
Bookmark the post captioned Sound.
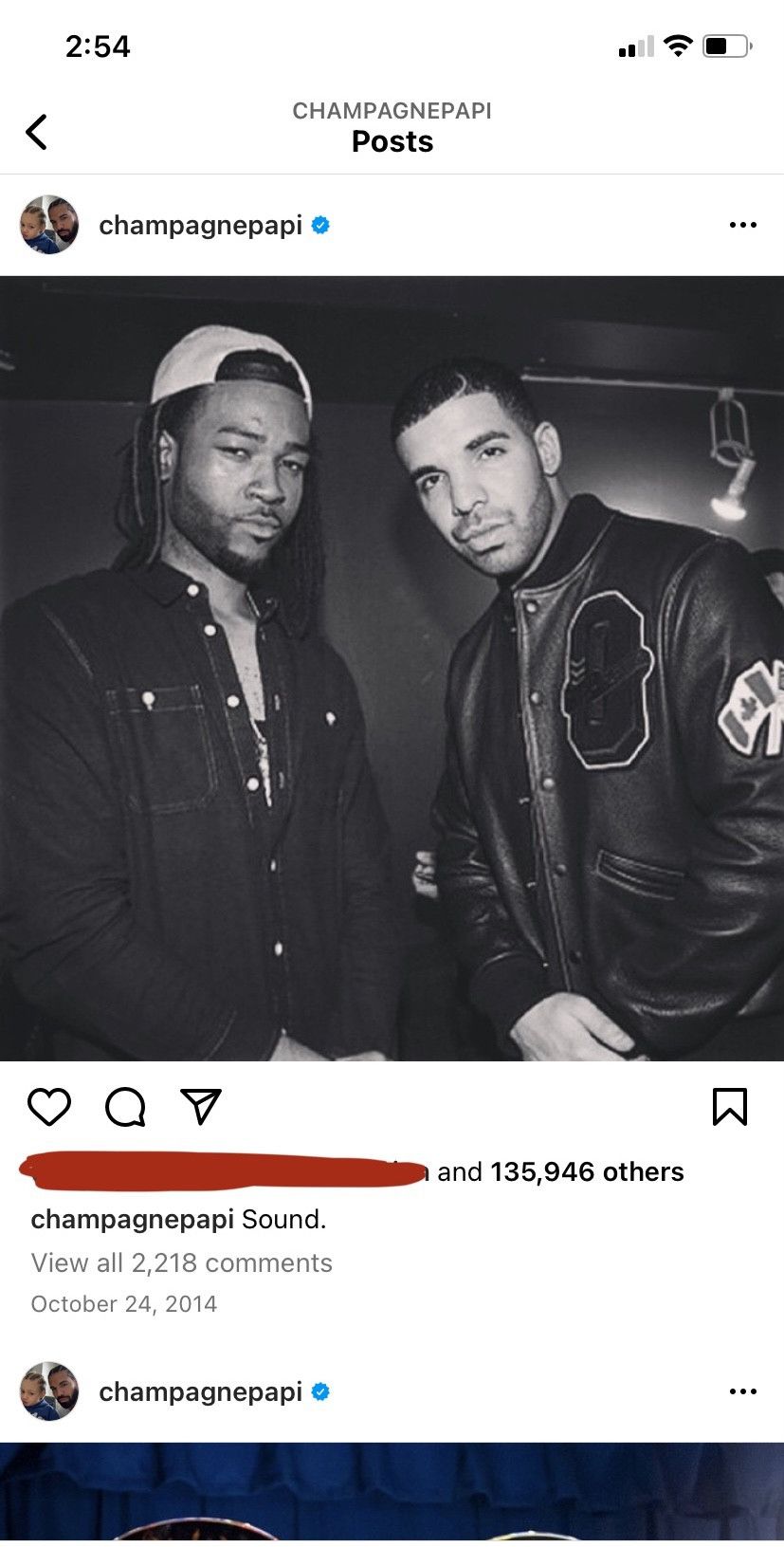[729, 1107]
